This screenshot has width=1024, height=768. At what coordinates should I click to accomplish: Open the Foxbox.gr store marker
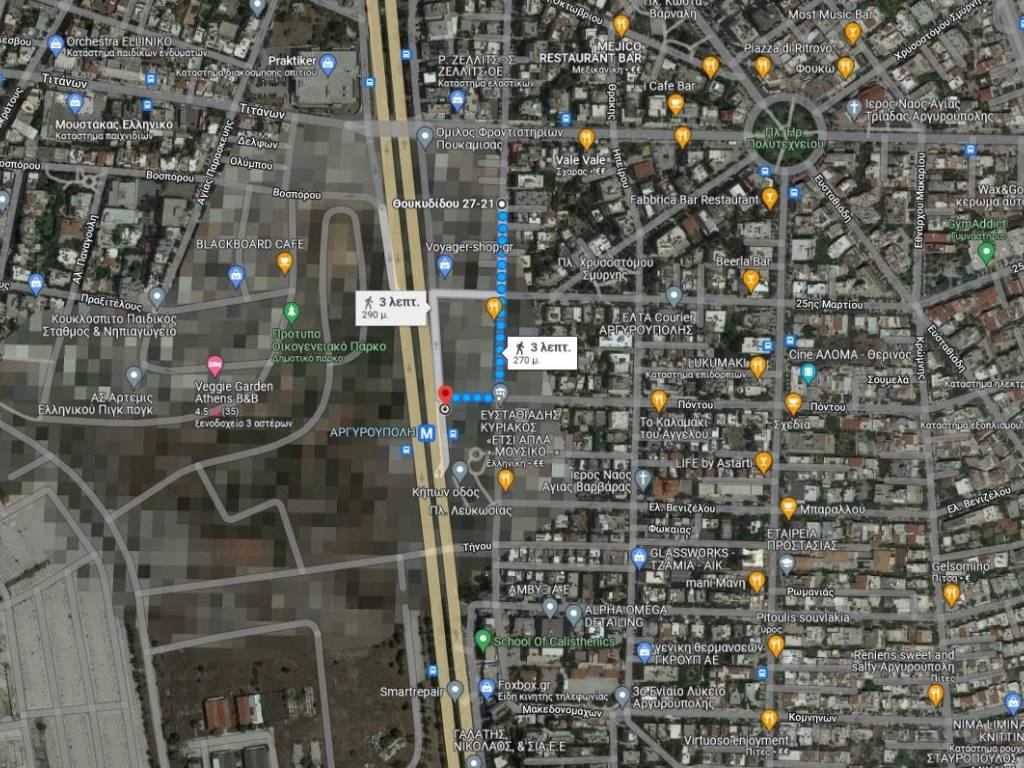(x=487, y=689)
